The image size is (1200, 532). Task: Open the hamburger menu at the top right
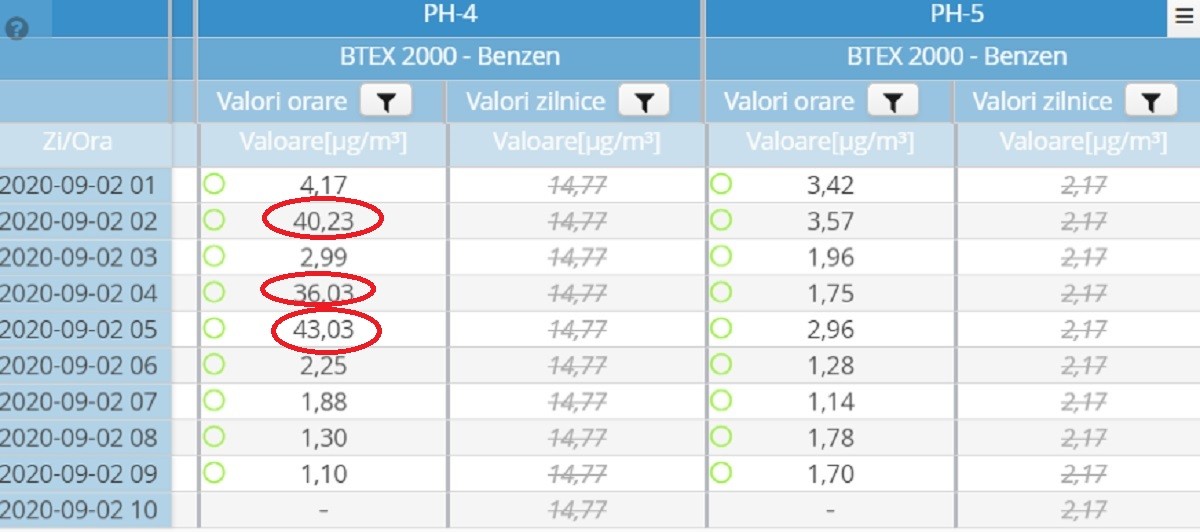click(x=1183, y=18)
